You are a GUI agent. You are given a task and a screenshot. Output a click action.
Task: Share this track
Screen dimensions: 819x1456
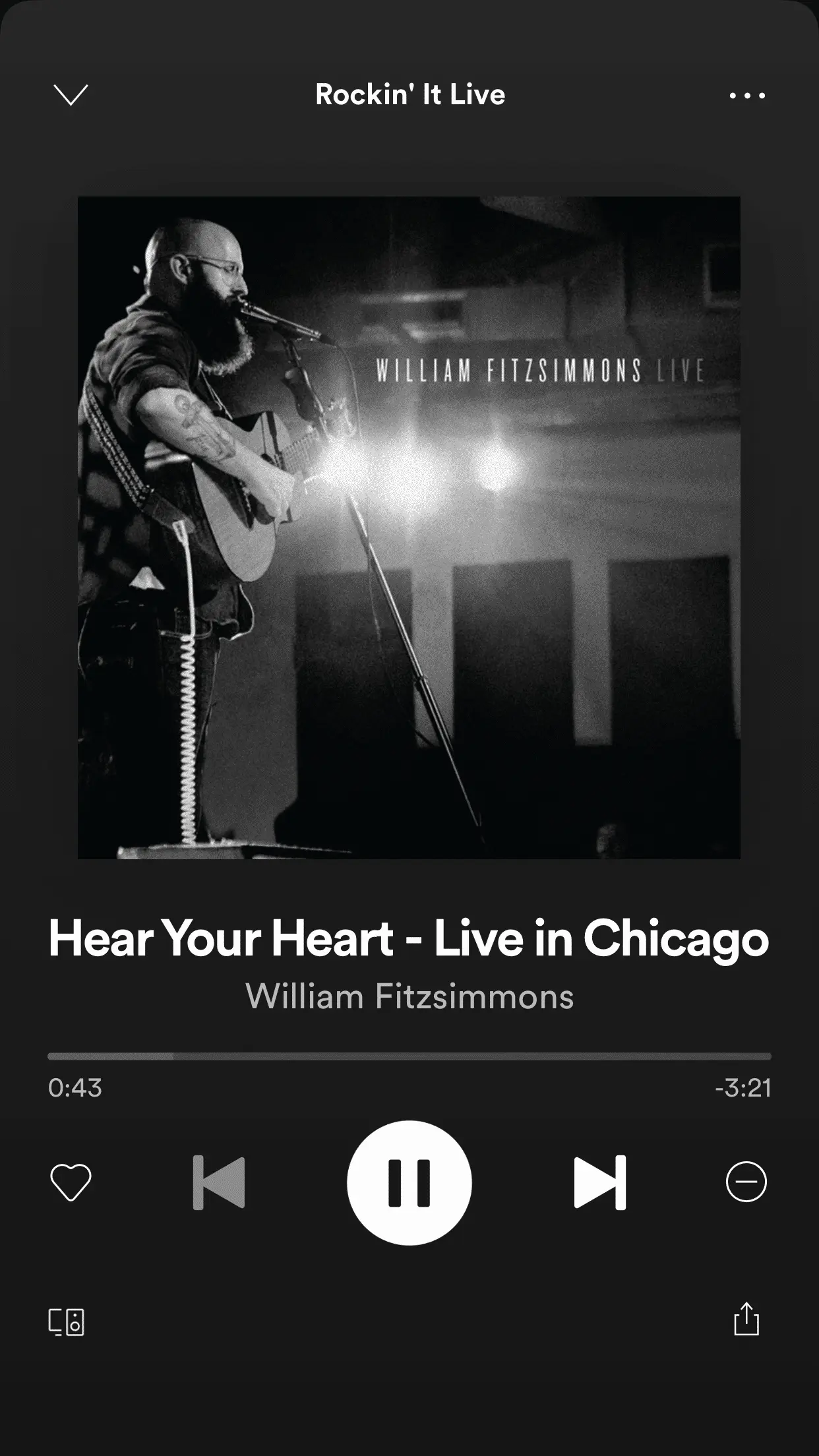tap(746, 1319)
